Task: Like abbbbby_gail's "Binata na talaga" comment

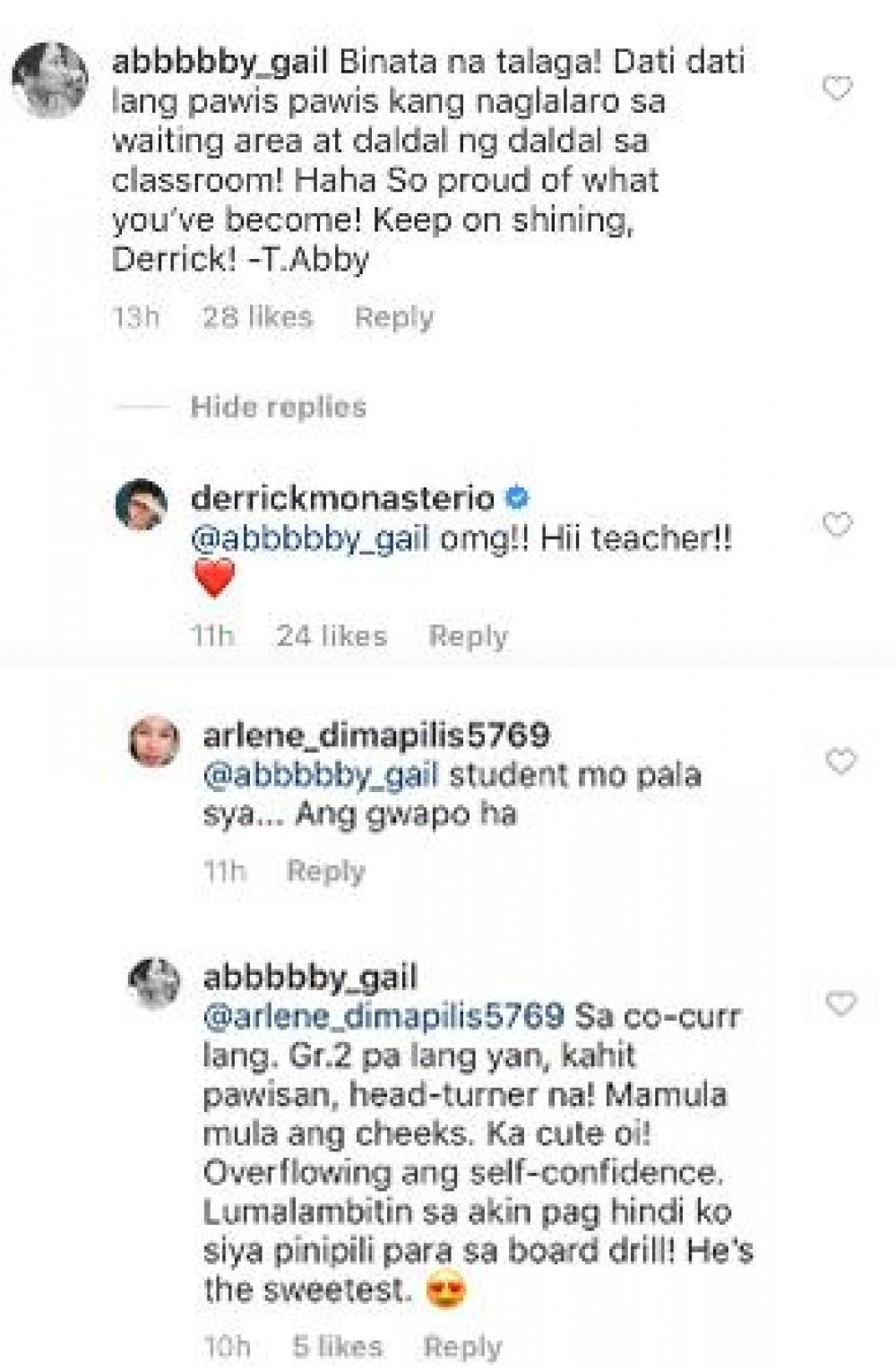Action: point(837,89)
